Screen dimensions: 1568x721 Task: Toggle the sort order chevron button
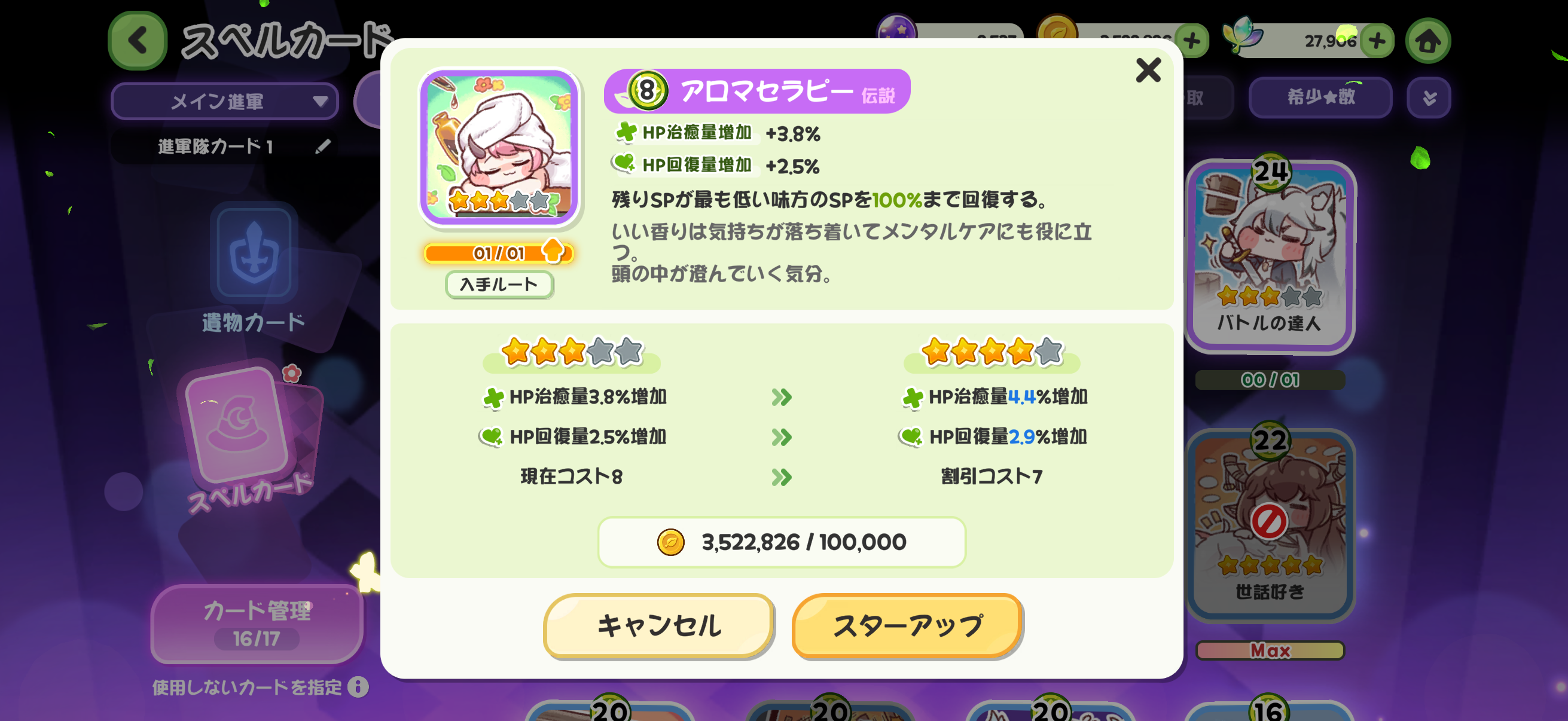(x=1429, y=97)
